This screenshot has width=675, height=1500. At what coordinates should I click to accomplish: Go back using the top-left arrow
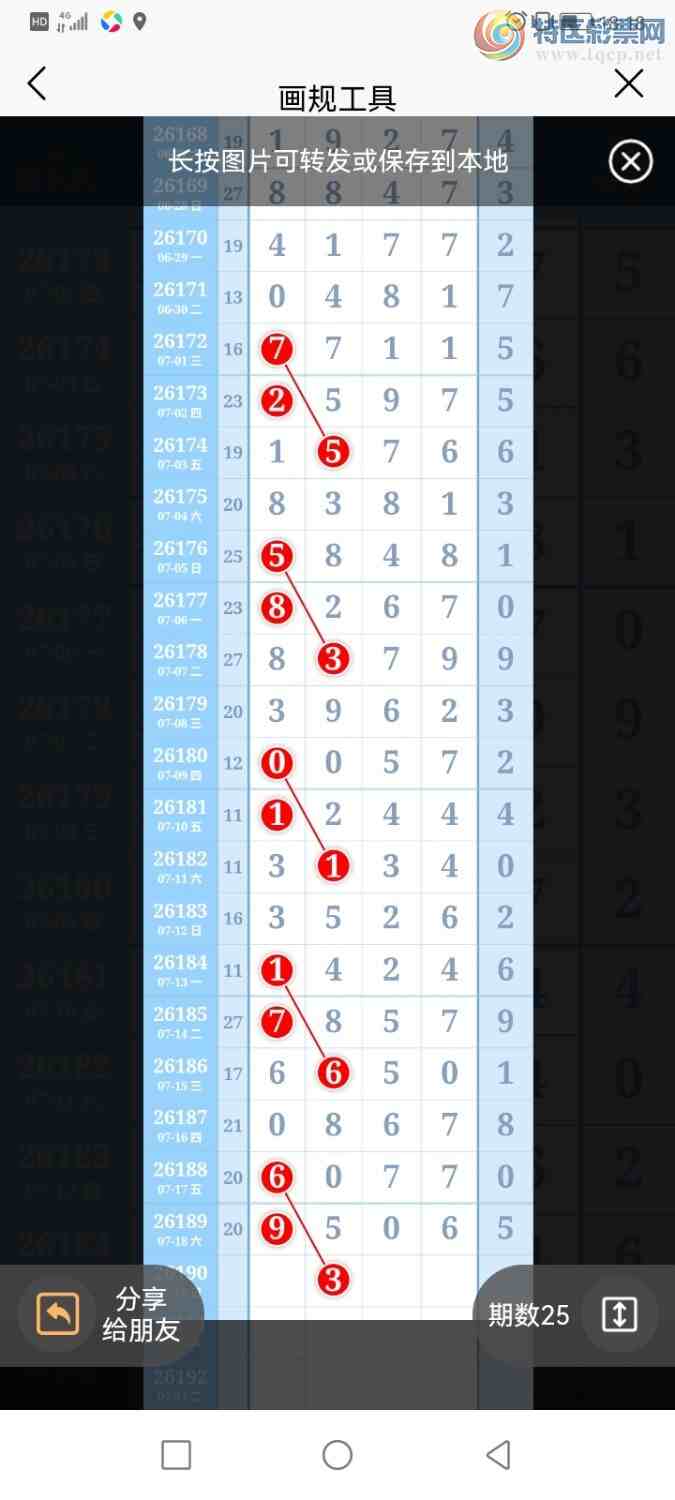pos(37,84)
